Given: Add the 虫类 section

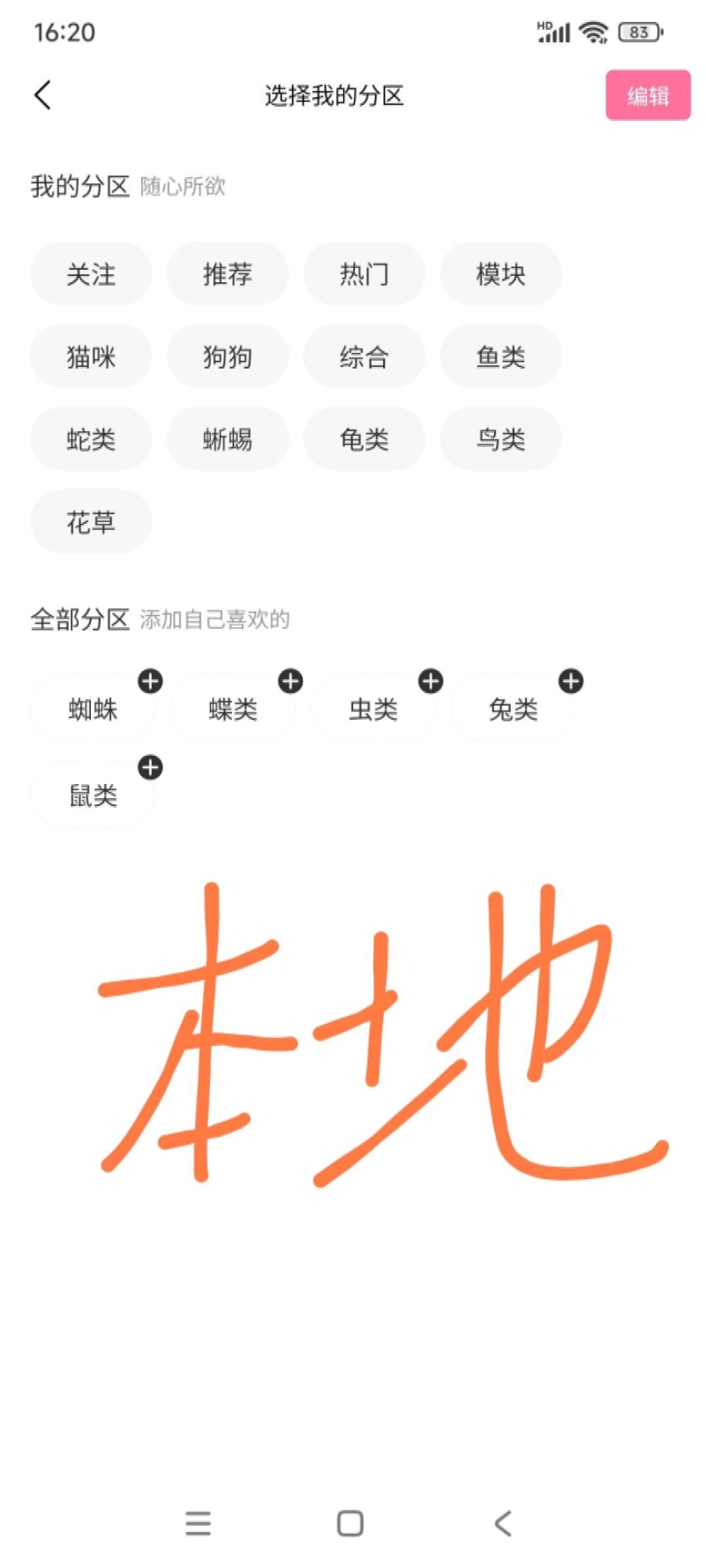Looking at the screenshot, I should pyautogui.click(x=431, y=682).
